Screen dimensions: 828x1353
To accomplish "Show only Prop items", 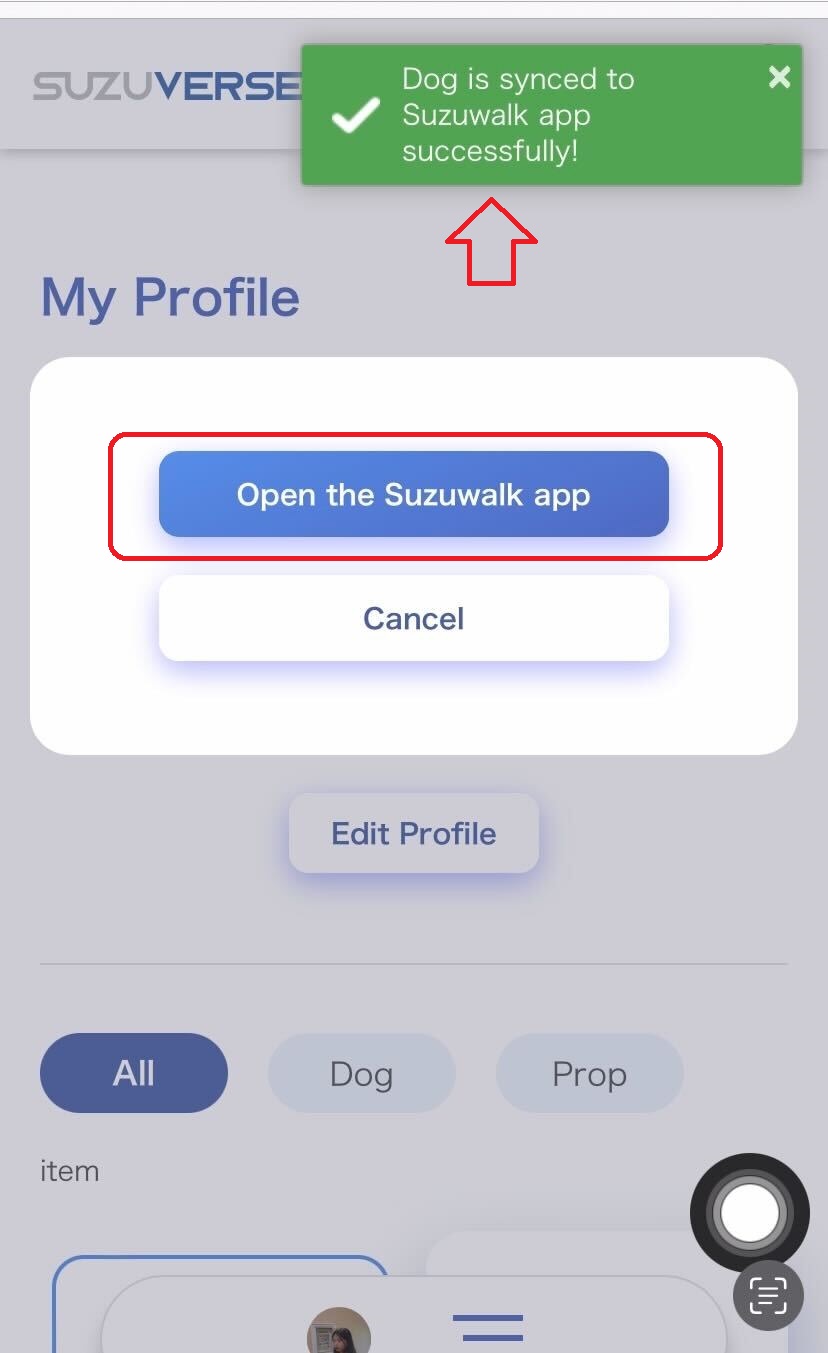I will point(589,1073).
